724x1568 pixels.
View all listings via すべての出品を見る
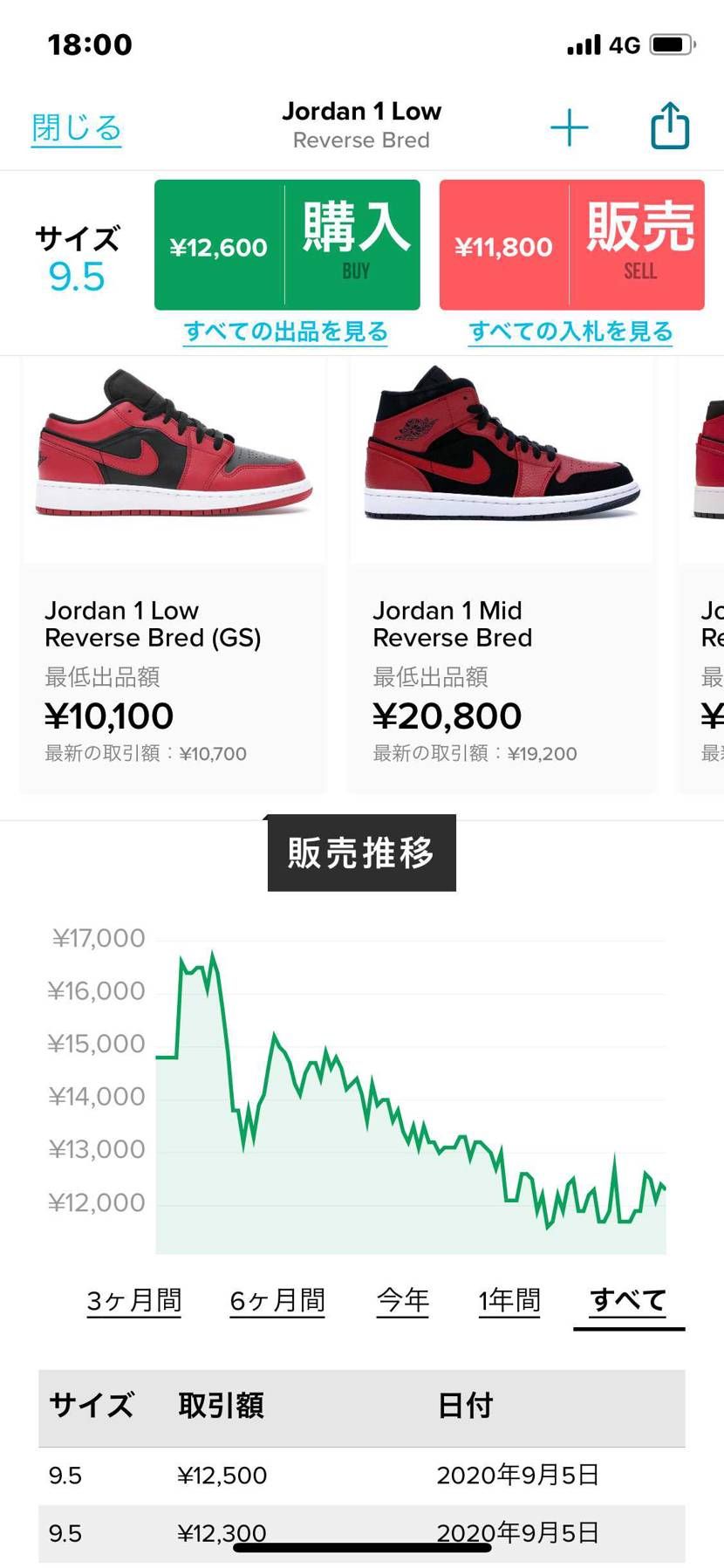tap(285, 332)
